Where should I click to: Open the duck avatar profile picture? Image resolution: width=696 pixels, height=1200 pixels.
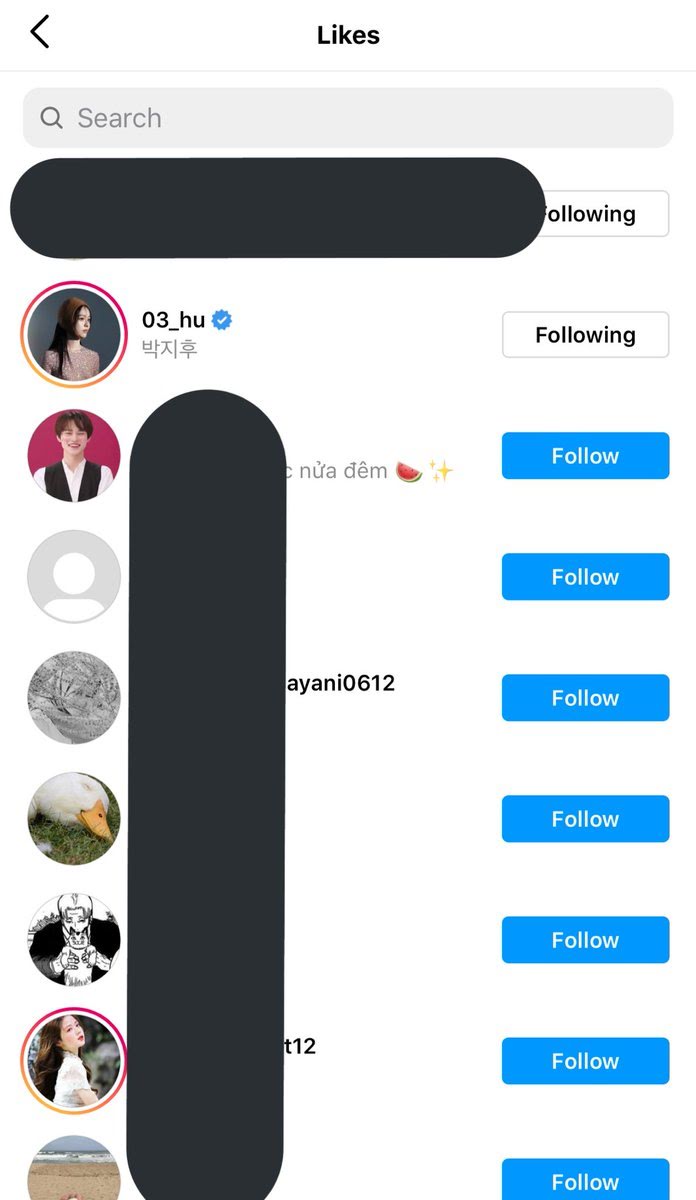pos(74,819)
